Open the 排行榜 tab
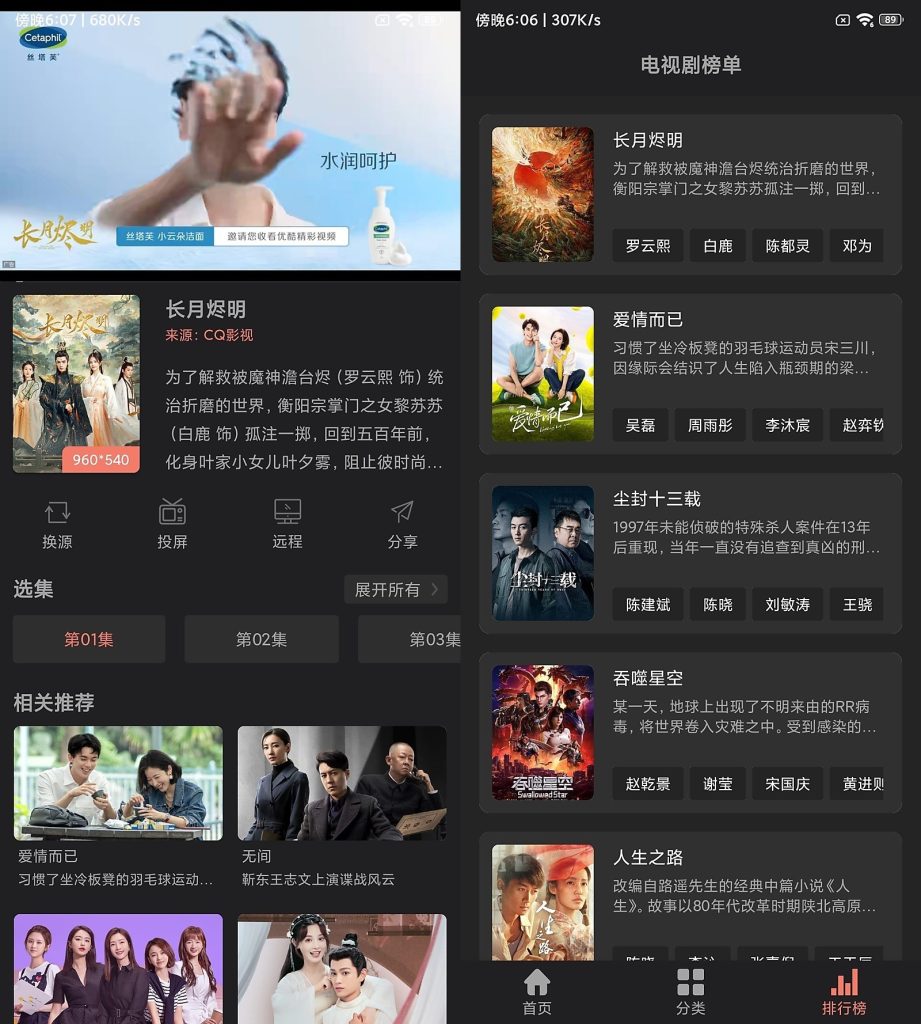Image resolution: width=921 pixels, height=1024 pixels. [844, 992]
